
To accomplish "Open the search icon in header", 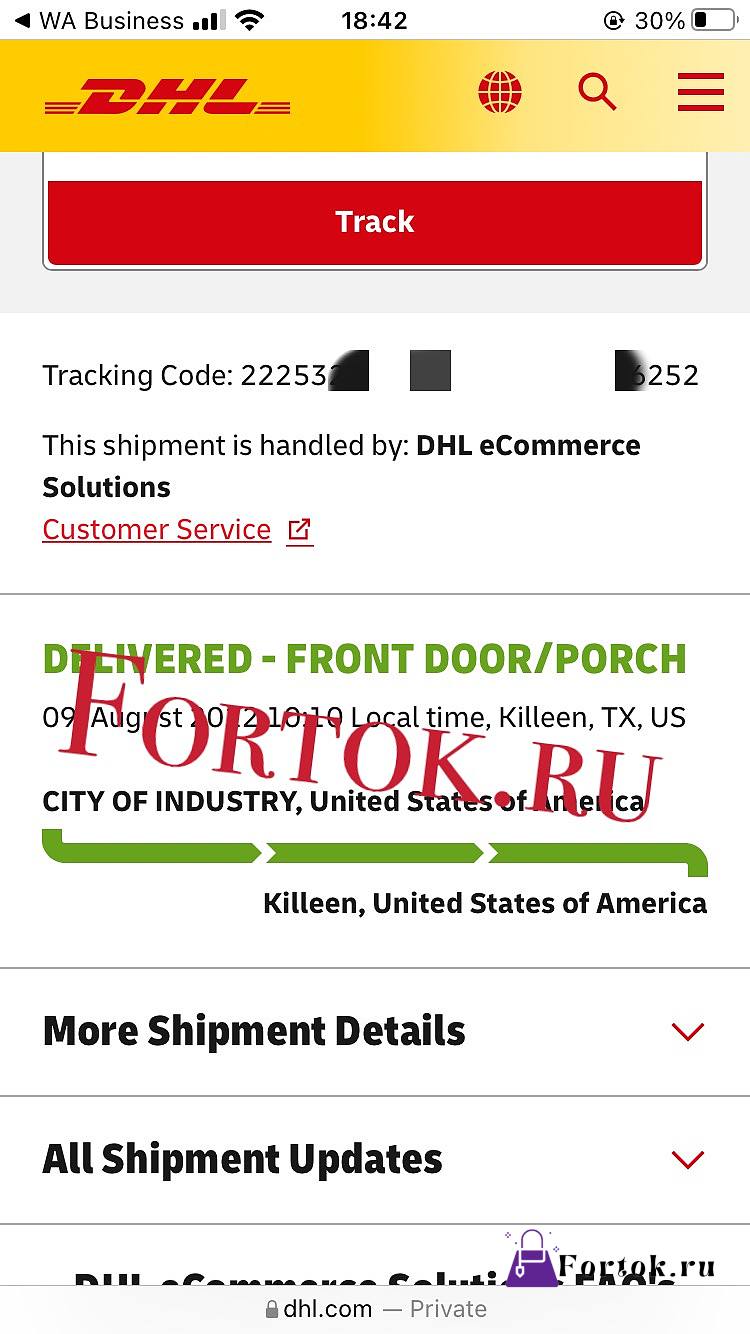I will click(x=597, y=92).
